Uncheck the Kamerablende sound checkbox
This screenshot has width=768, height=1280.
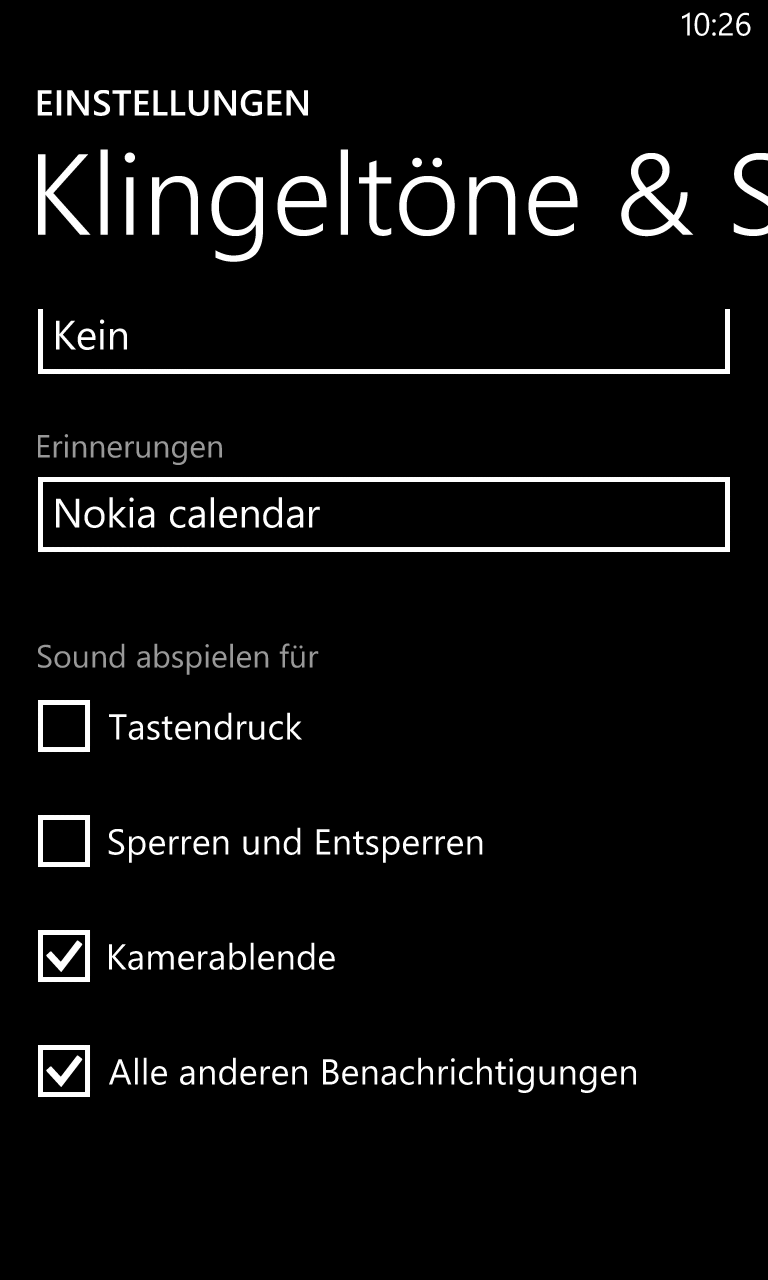click(x=64, y=956)
